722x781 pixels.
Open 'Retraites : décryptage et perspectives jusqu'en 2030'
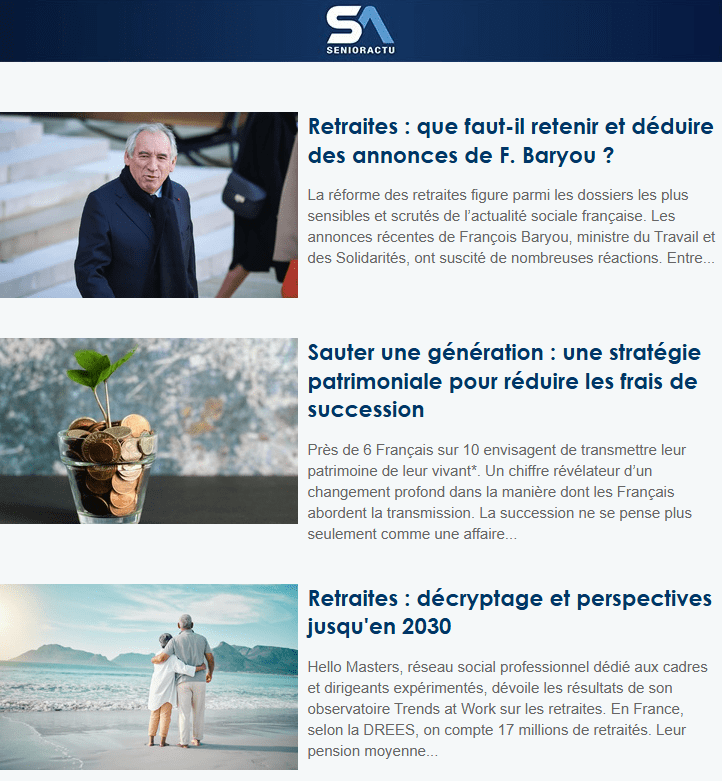(x=509, y=612)
